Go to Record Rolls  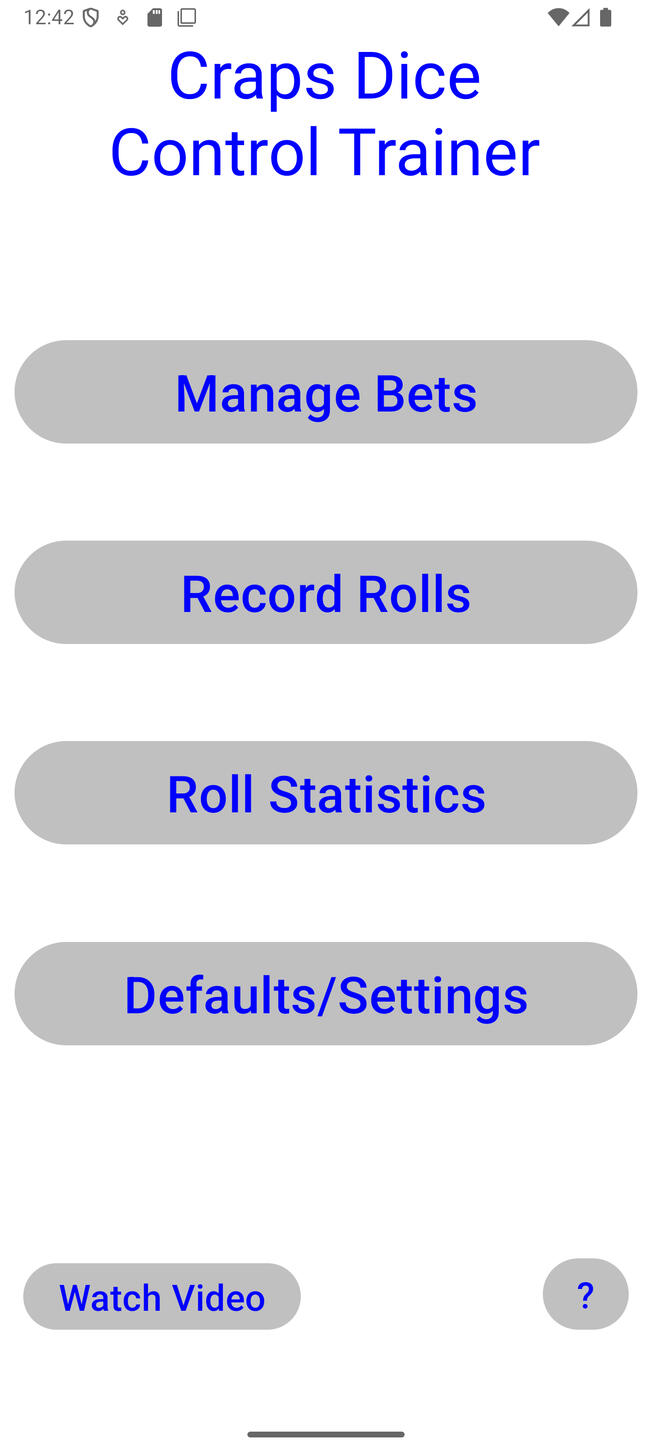click(326, 593)
